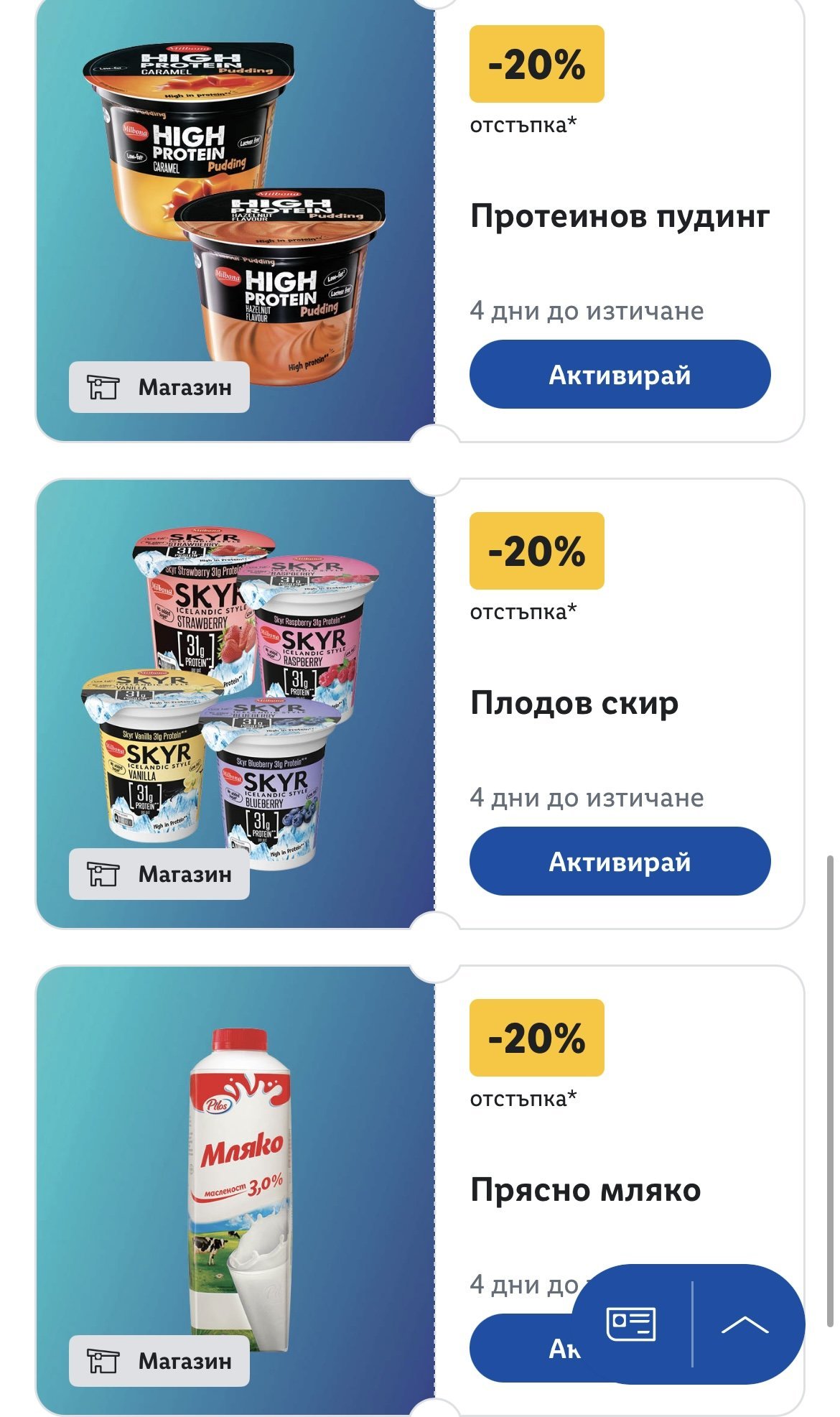View the Плодов скир coupon details
Image resolution: width=840 pixels, height=1417 pixels.
[x=574, y=703]
